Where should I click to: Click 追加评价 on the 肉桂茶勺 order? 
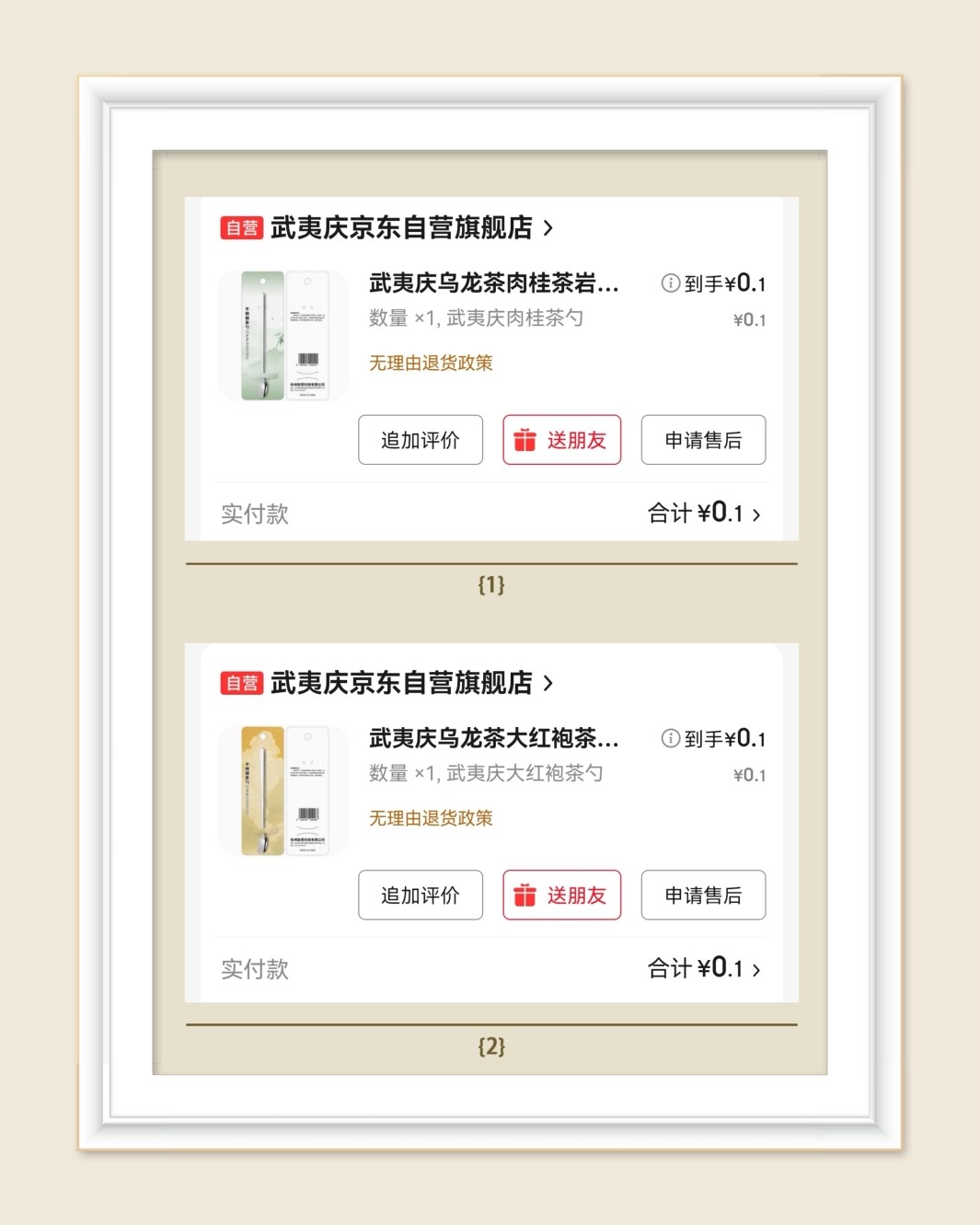(421, 440)
